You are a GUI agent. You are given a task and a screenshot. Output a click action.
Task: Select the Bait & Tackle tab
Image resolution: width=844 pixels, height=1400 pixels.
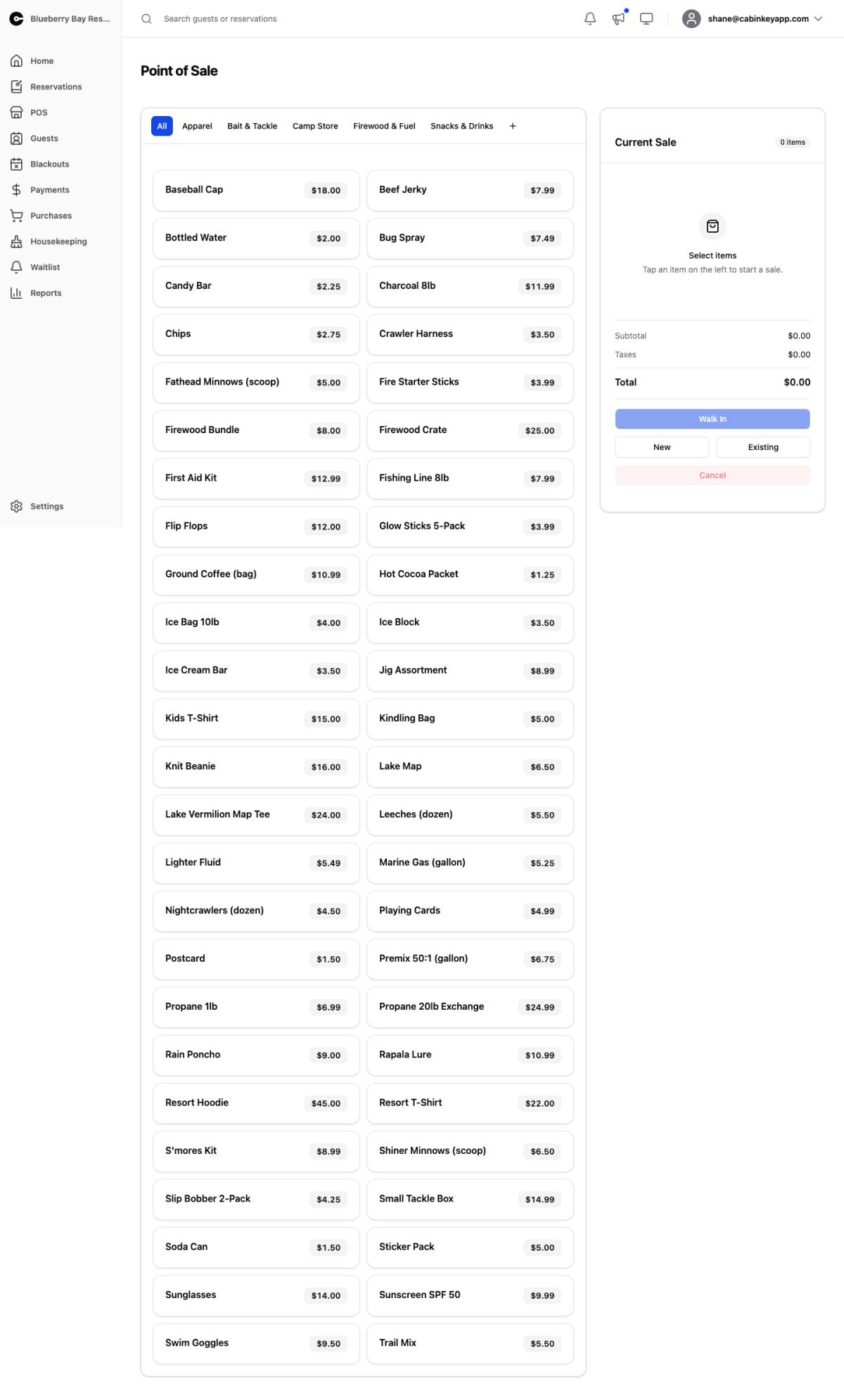(x=252, y=126)
